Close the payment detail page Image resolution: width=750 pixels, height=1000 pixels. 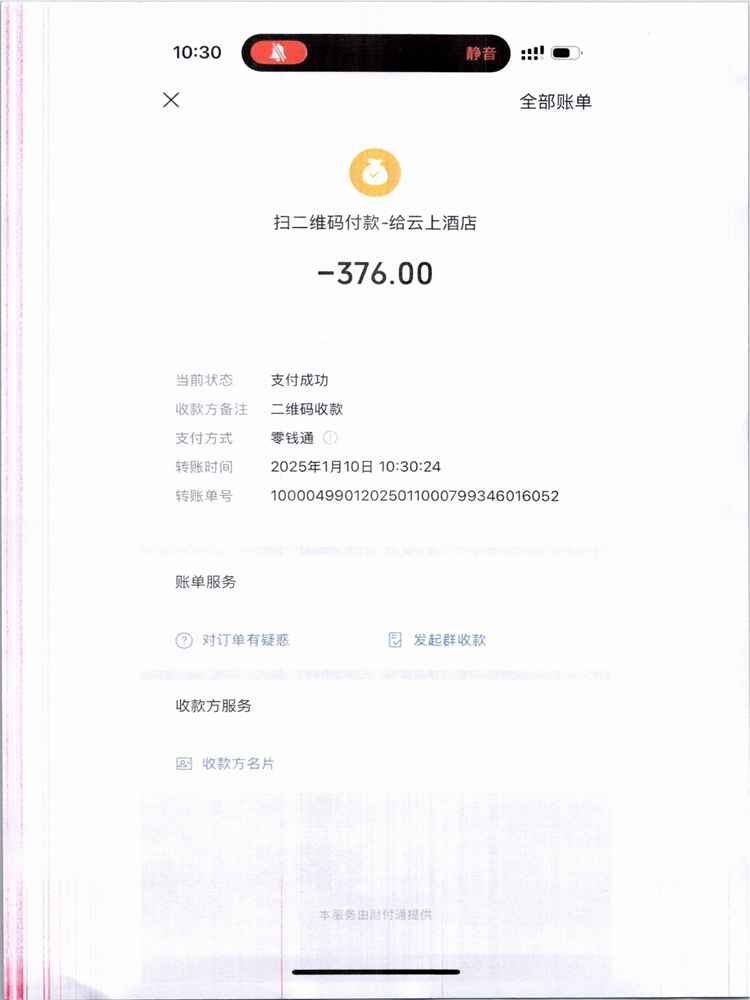171,100
